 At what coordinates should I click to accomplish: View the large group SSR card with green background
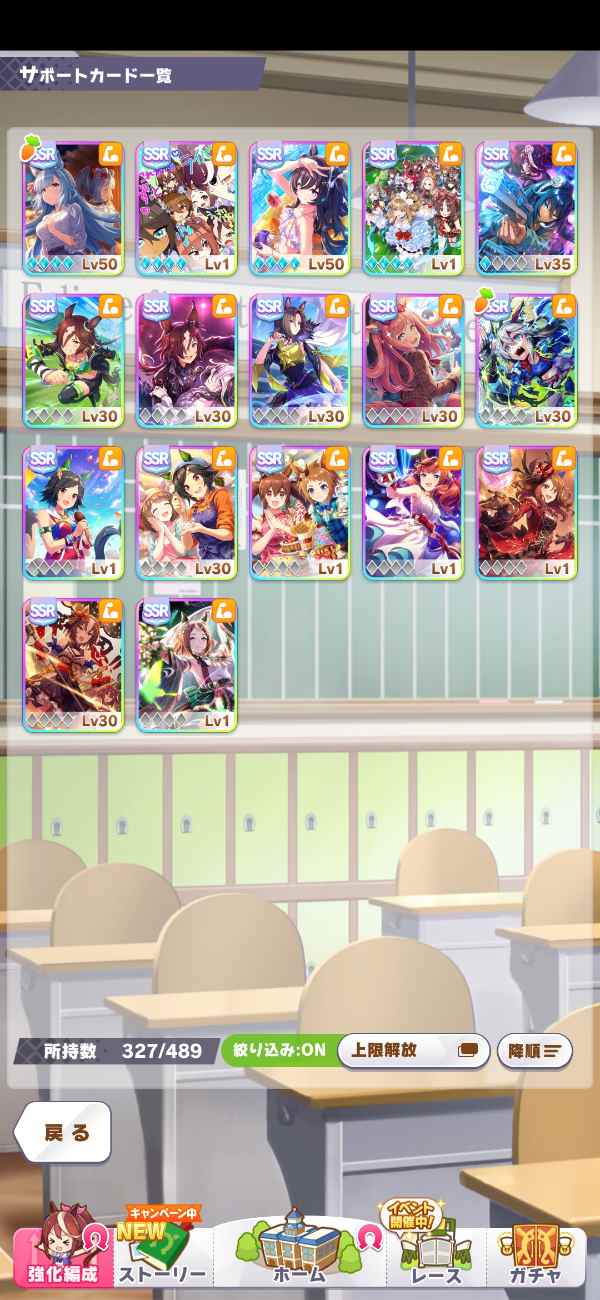coord(413,208)
